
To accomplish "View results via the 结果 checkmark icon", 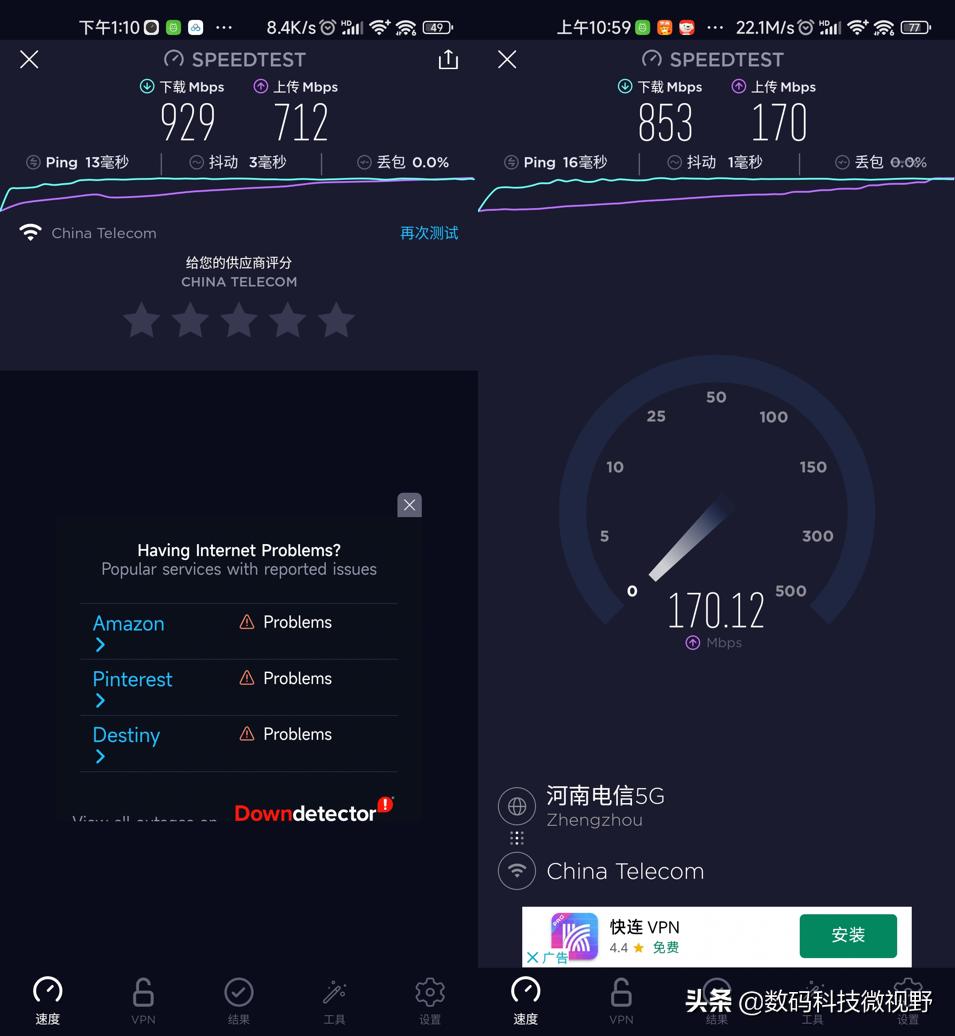I will 238,990.
